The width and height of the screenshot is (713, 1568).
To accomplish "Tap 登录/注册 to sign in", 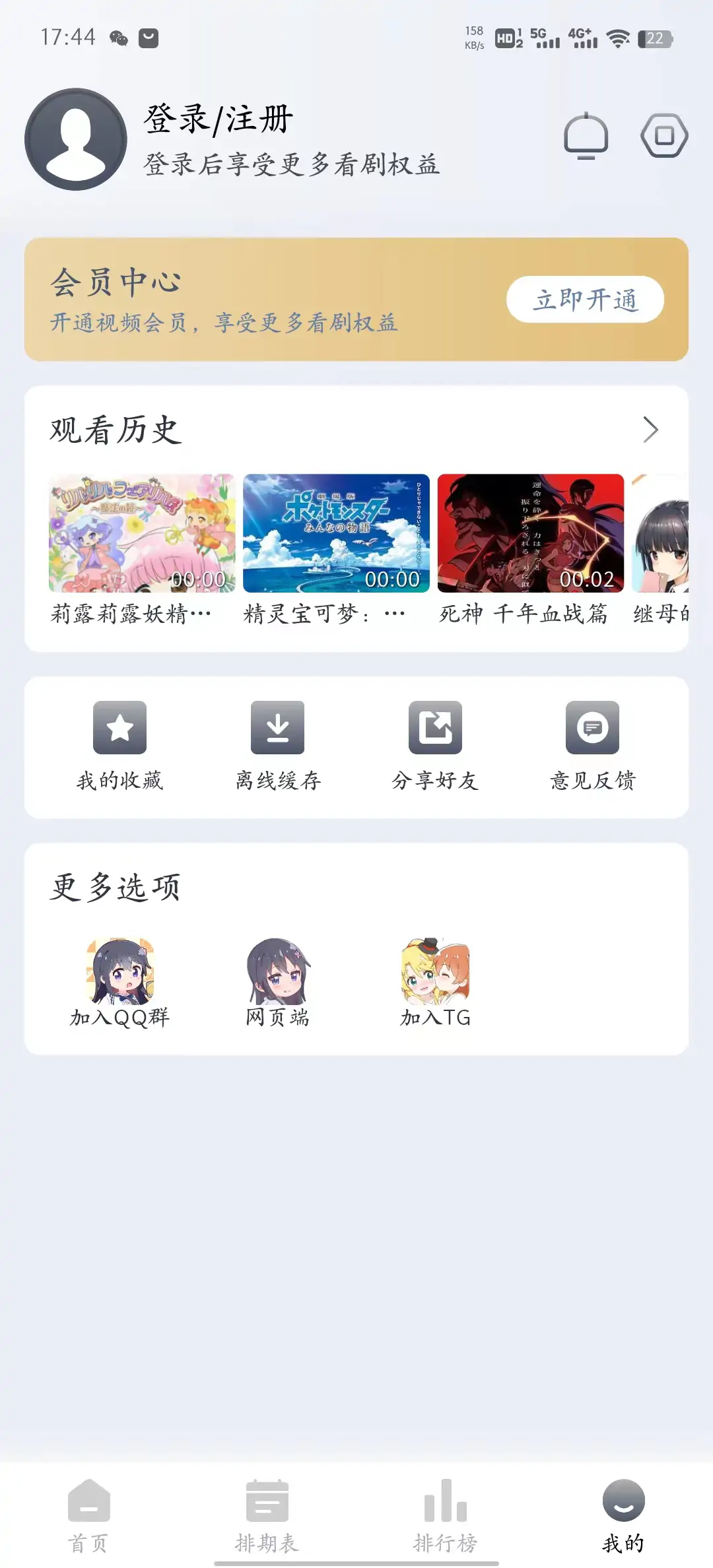I will point(218,120).
